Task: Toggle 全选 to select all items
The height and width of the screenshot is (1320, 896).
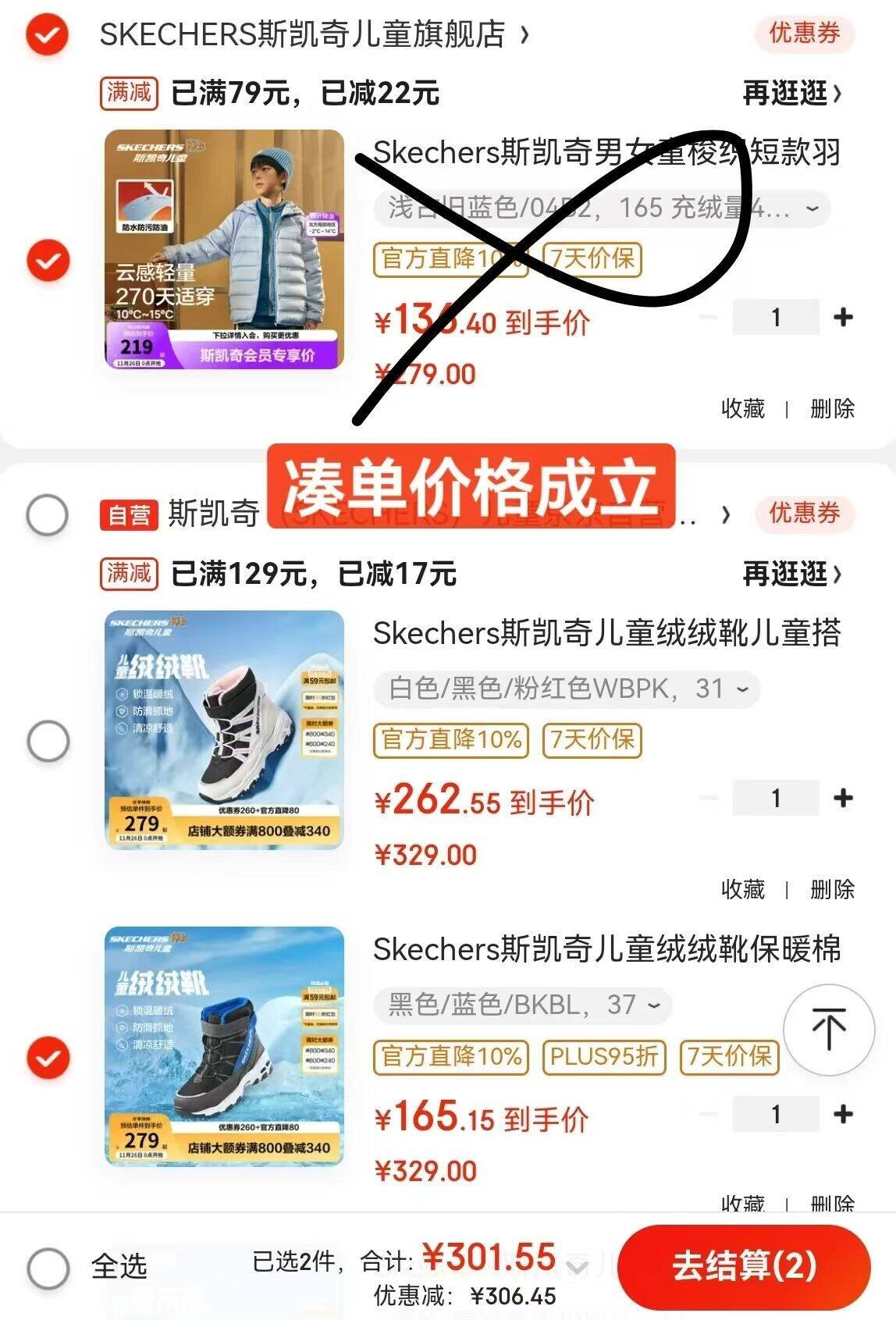Action: 48,1266
